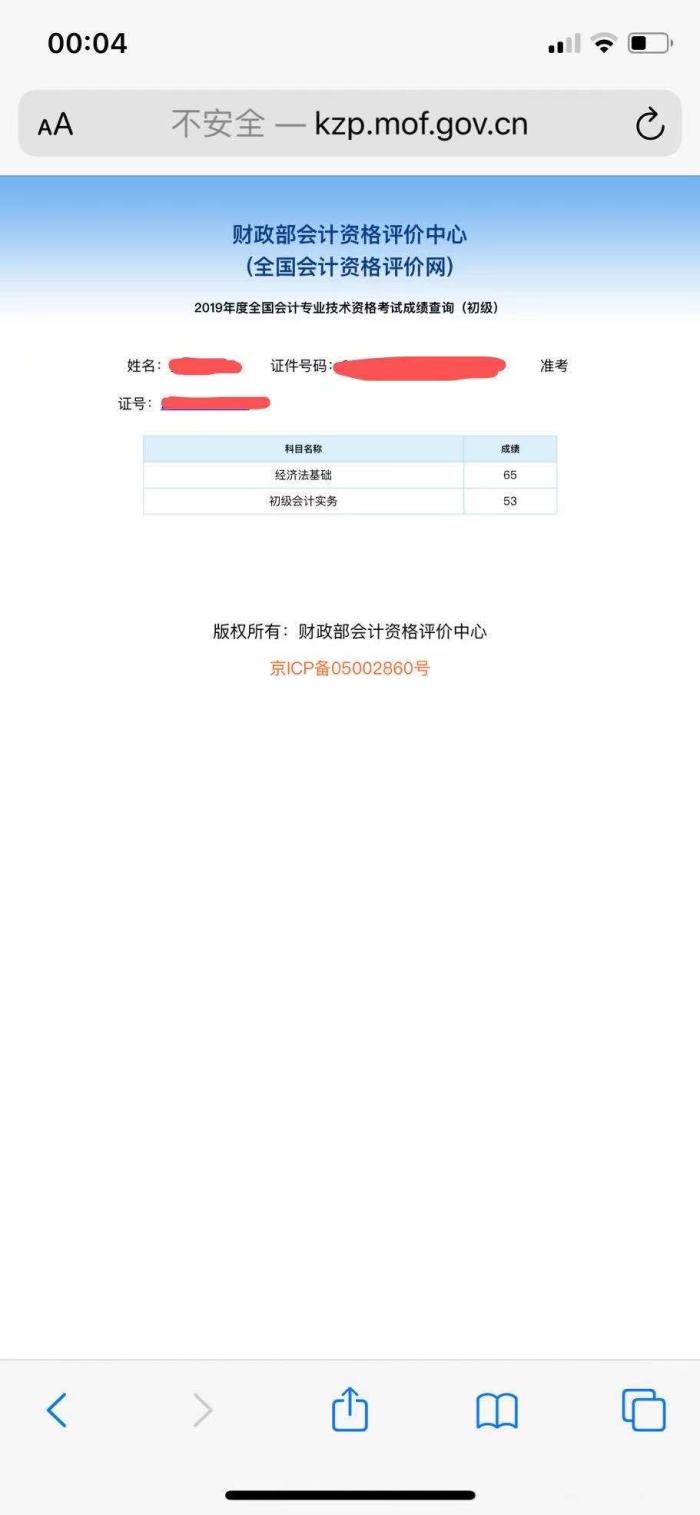Go back to the previous page
Image resolution: width=700 pixels, height=1515 pixels.
point(57,1410)
